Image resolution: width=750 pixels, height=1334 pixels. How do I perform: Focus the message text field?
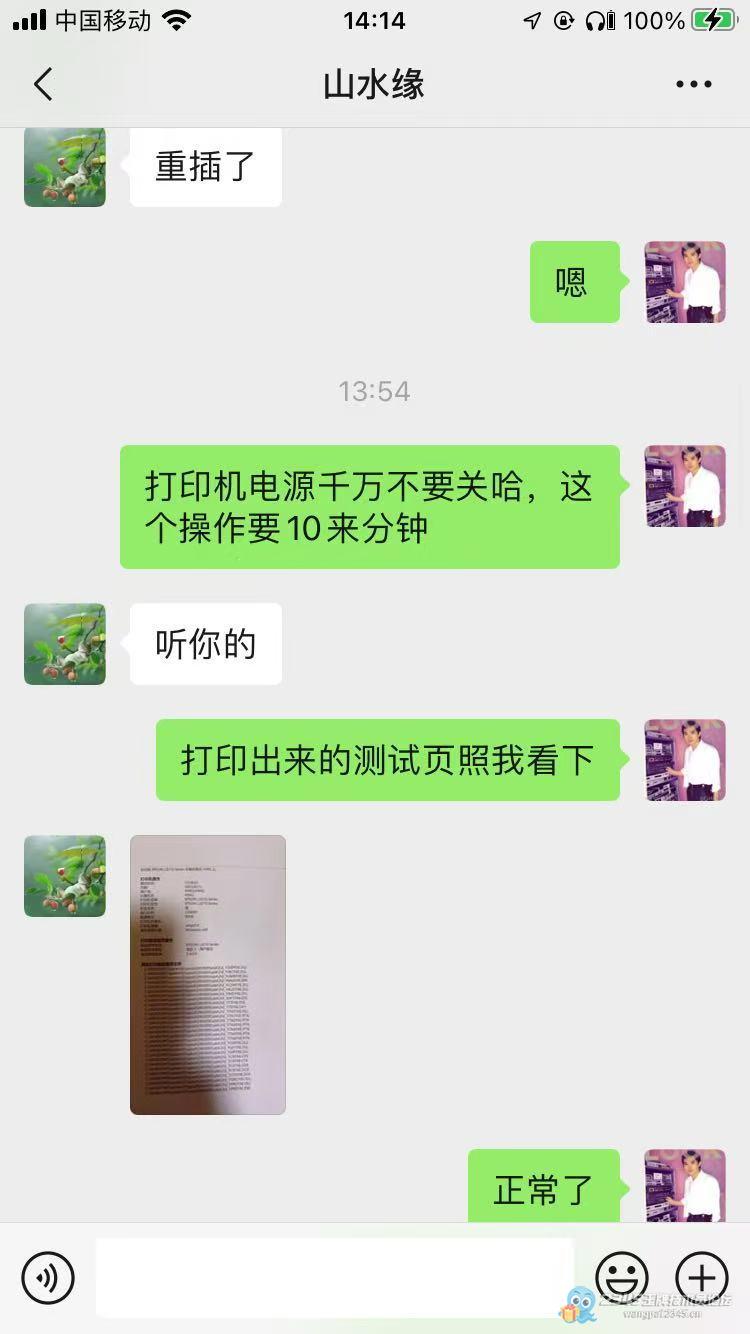335,1277
